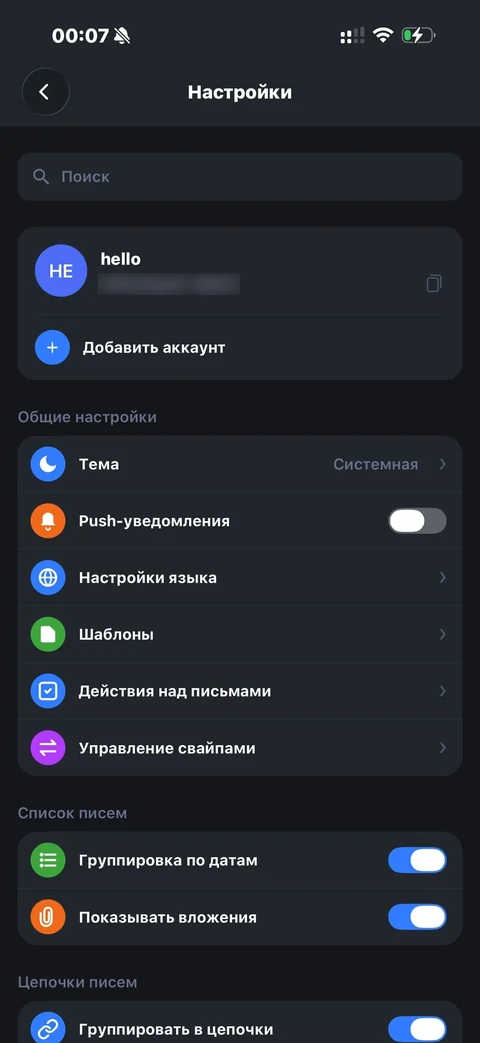Copy the hello account address
Image resolution: width=480 pixels, height=1043 pixels.
pos(433,284)
